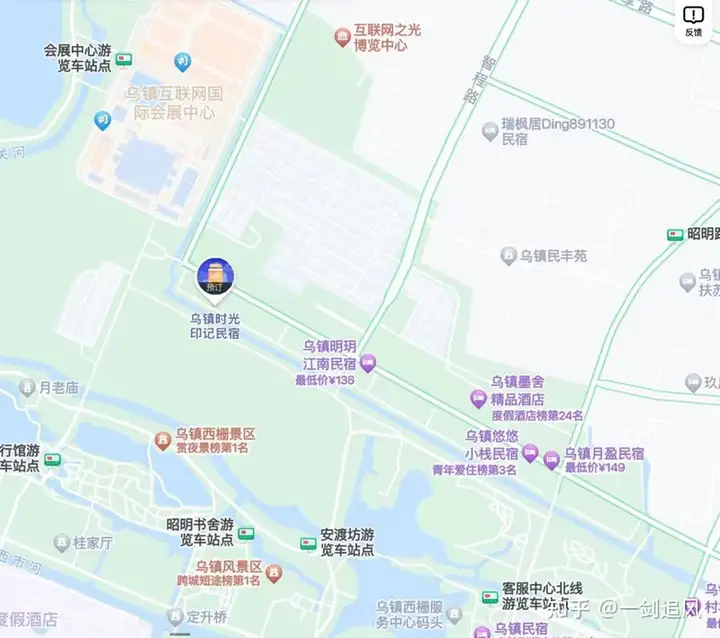
Task: Tap the 会展中心游览车站点 stop
Action: pos(124,58)
